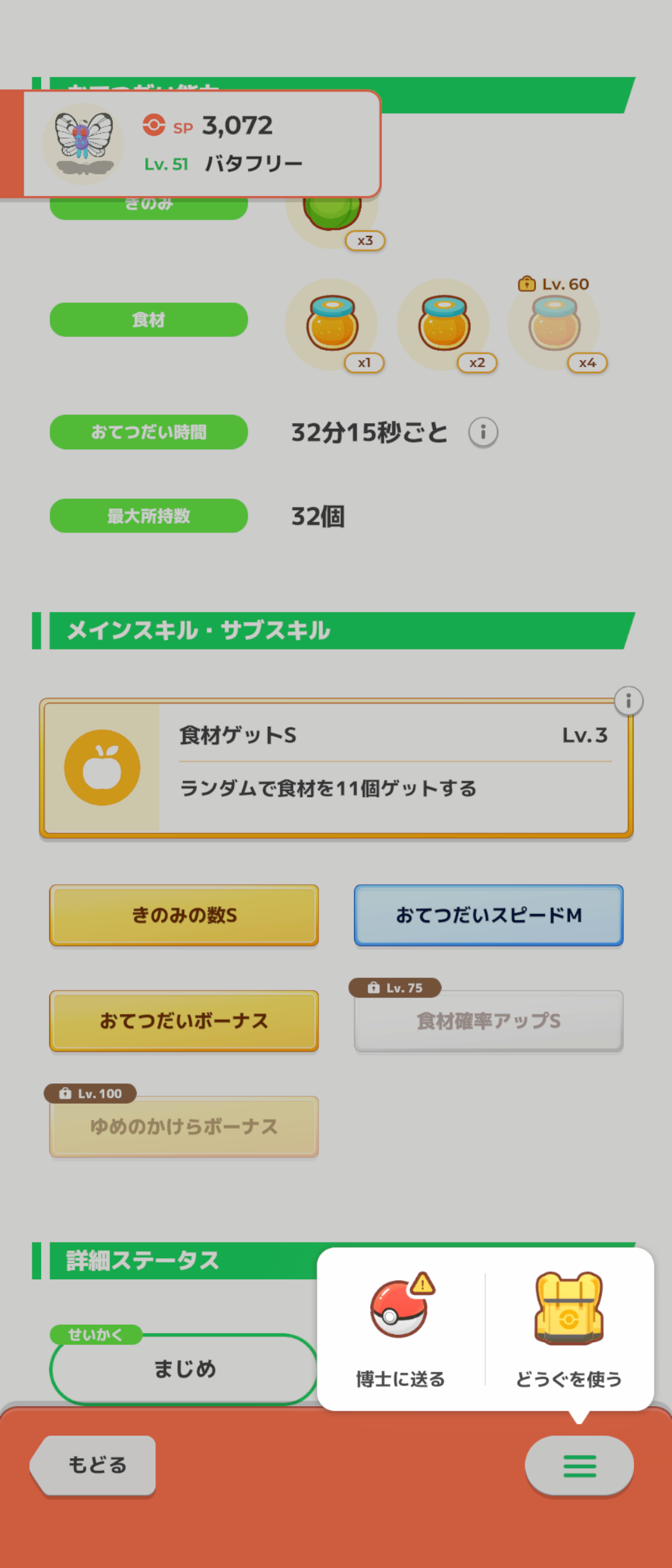Tap locked 食材確率アップS sub skill
This screenshot has height=1568, width=672.
tap(488, 1021)
